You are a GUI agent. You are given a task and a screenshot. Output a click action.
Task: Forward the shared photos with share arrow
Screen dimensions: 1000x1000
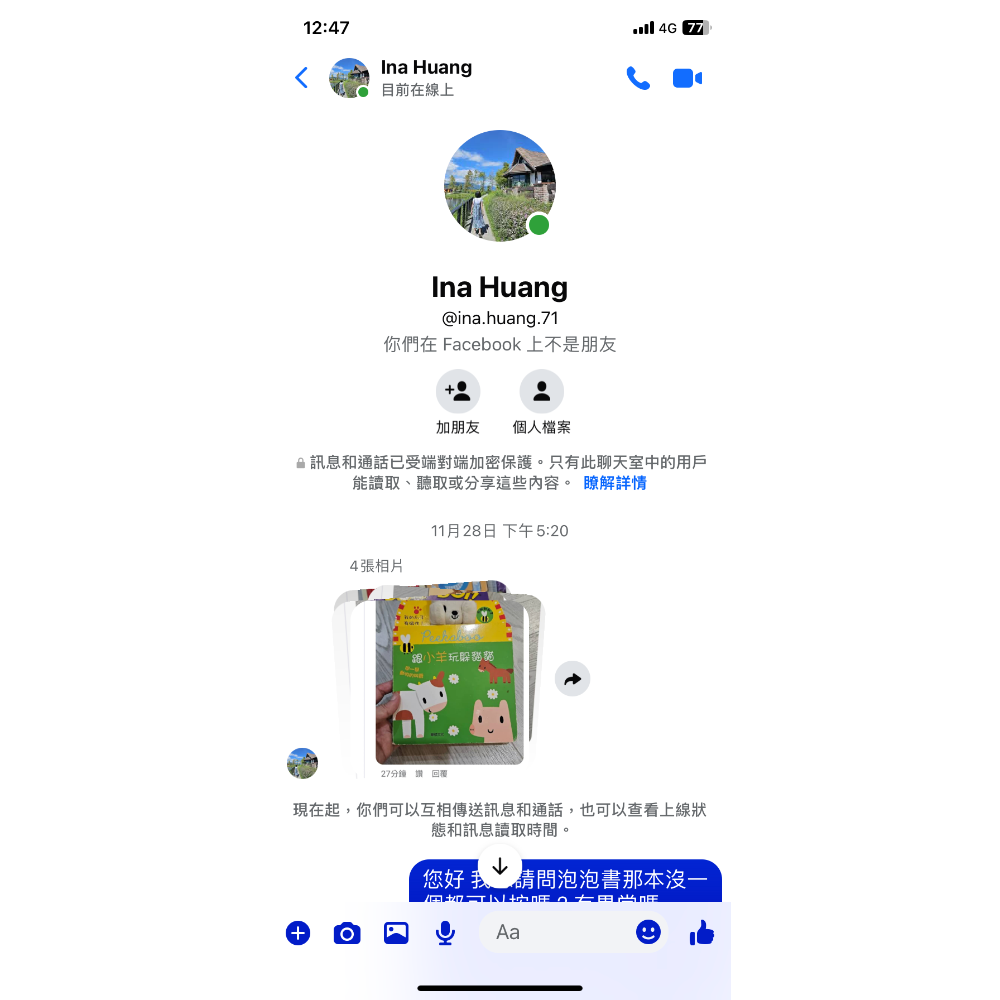[572, 679]
